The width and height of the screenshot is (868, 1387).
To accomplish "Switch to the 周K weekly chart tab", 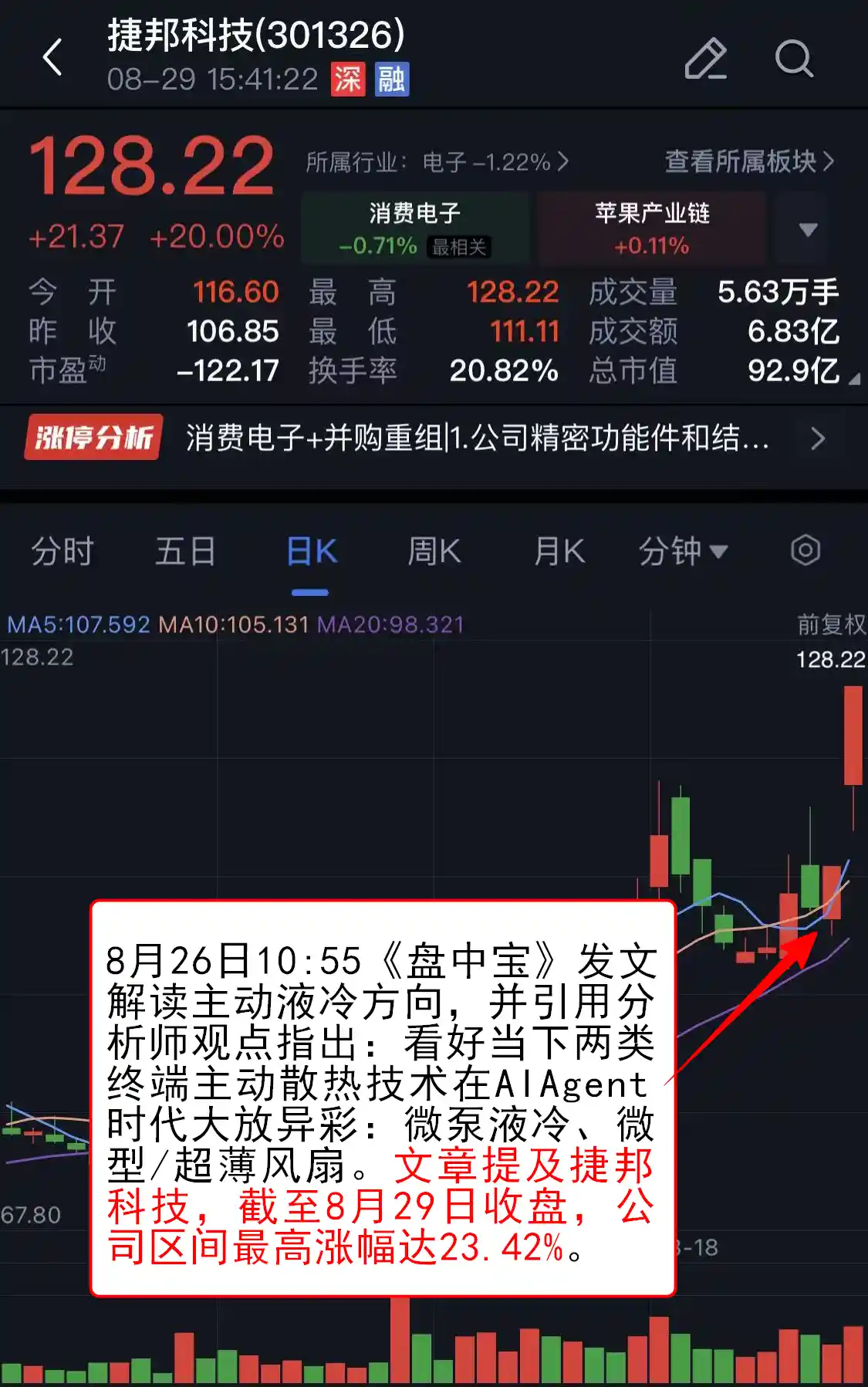I will point(434,550).
